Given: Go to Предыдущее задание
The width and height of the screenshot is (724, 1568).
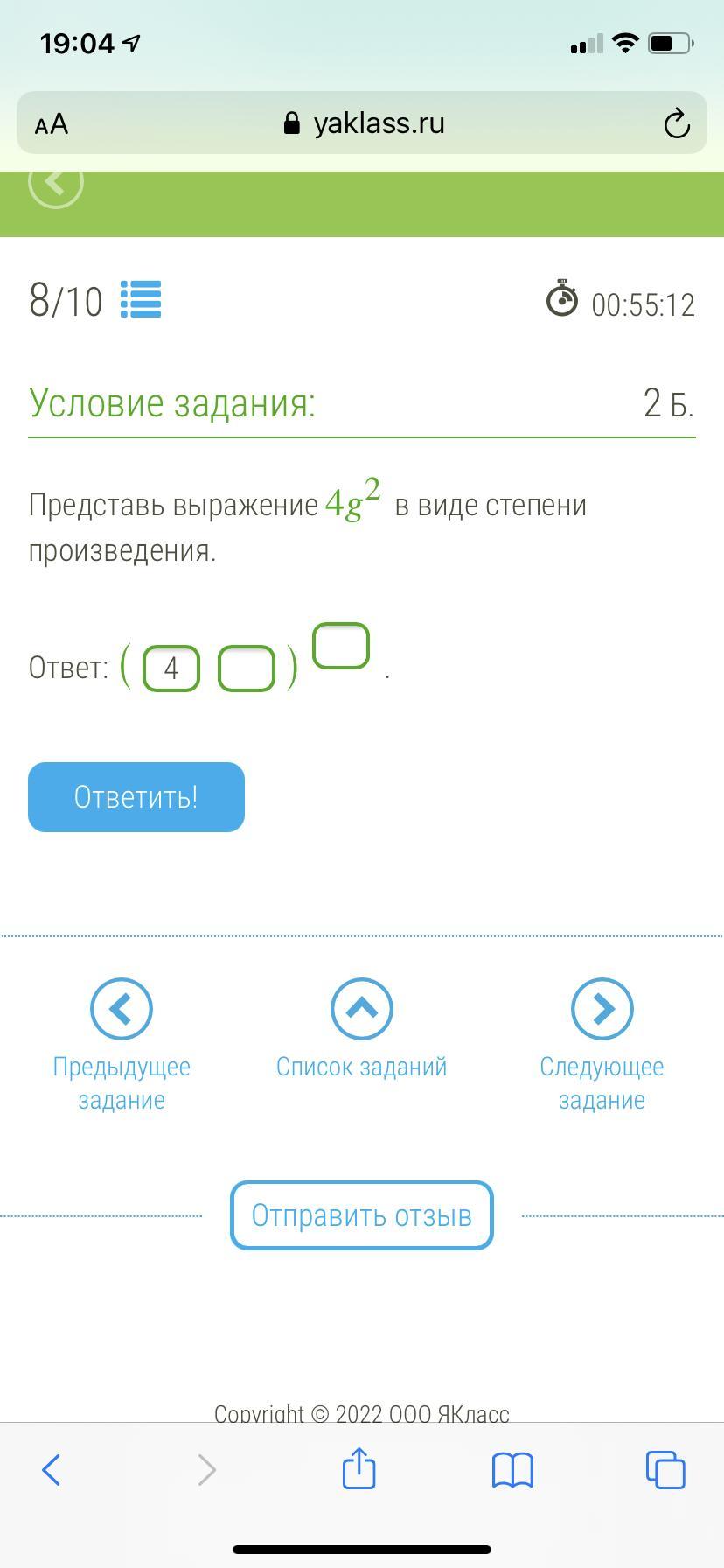Looking at the screenshot, I should click(x=122, y=1046).
